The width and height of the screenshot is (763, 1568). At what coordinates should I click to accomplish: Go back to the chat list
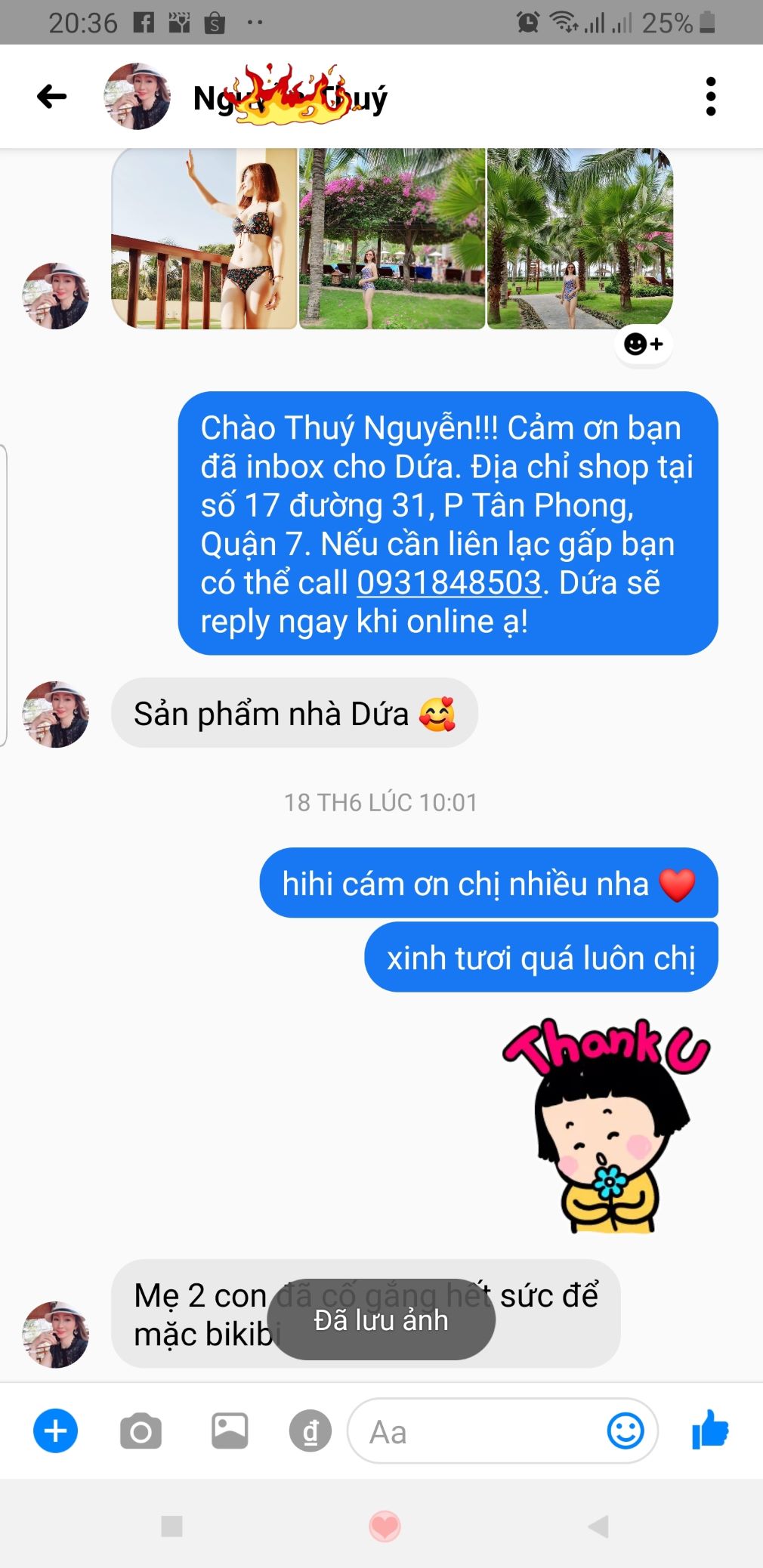[51, 97]
